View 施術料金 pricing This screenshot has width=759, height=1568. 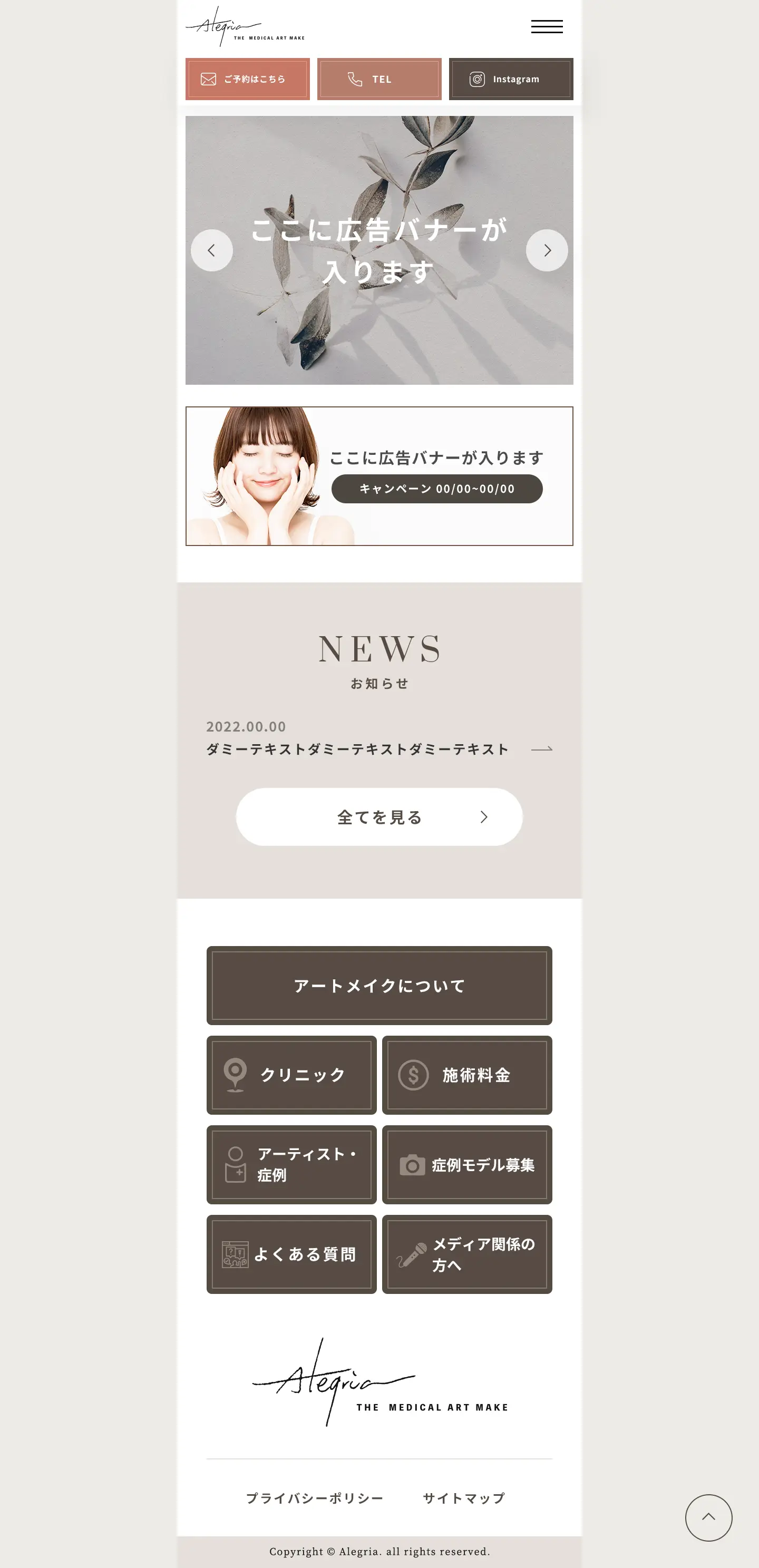coord(467,1075)
